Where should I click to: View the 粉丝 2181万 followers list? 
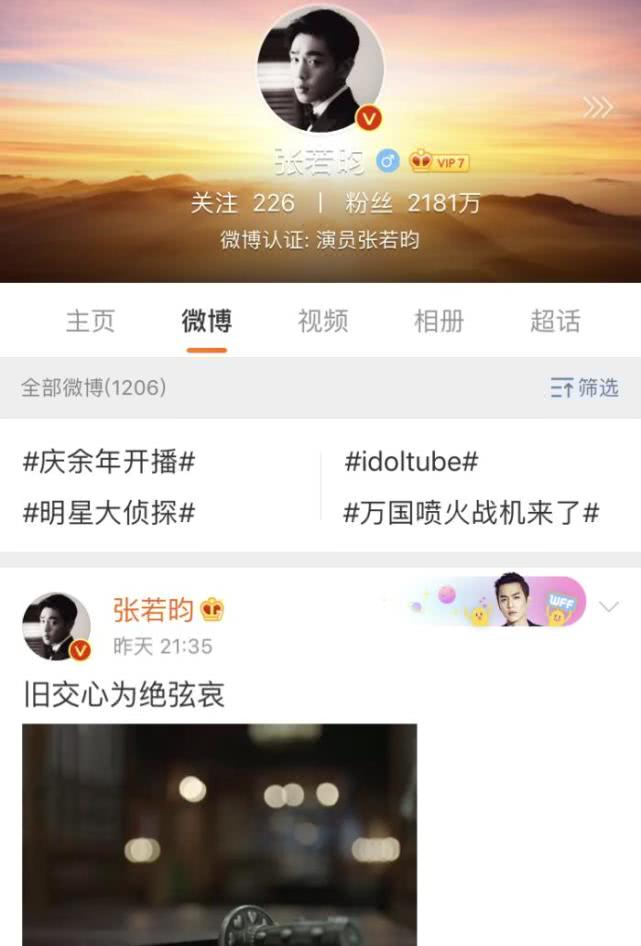point(412,203)
